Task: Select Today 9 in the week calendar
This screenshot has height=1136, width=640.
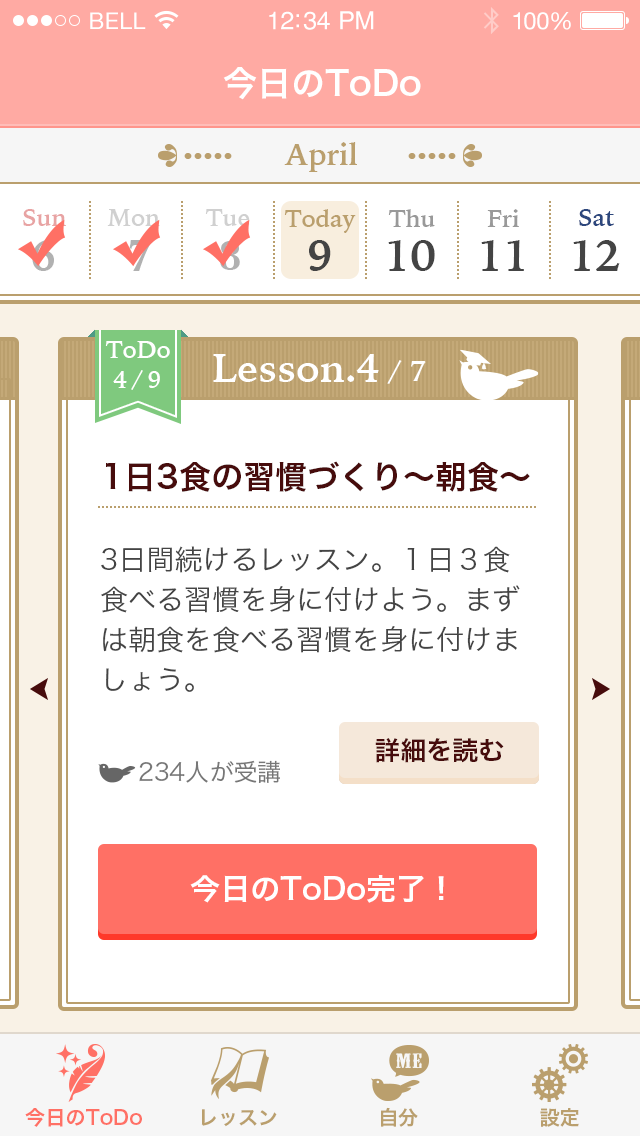Action: pyautogui.click(x=320, y=241)
